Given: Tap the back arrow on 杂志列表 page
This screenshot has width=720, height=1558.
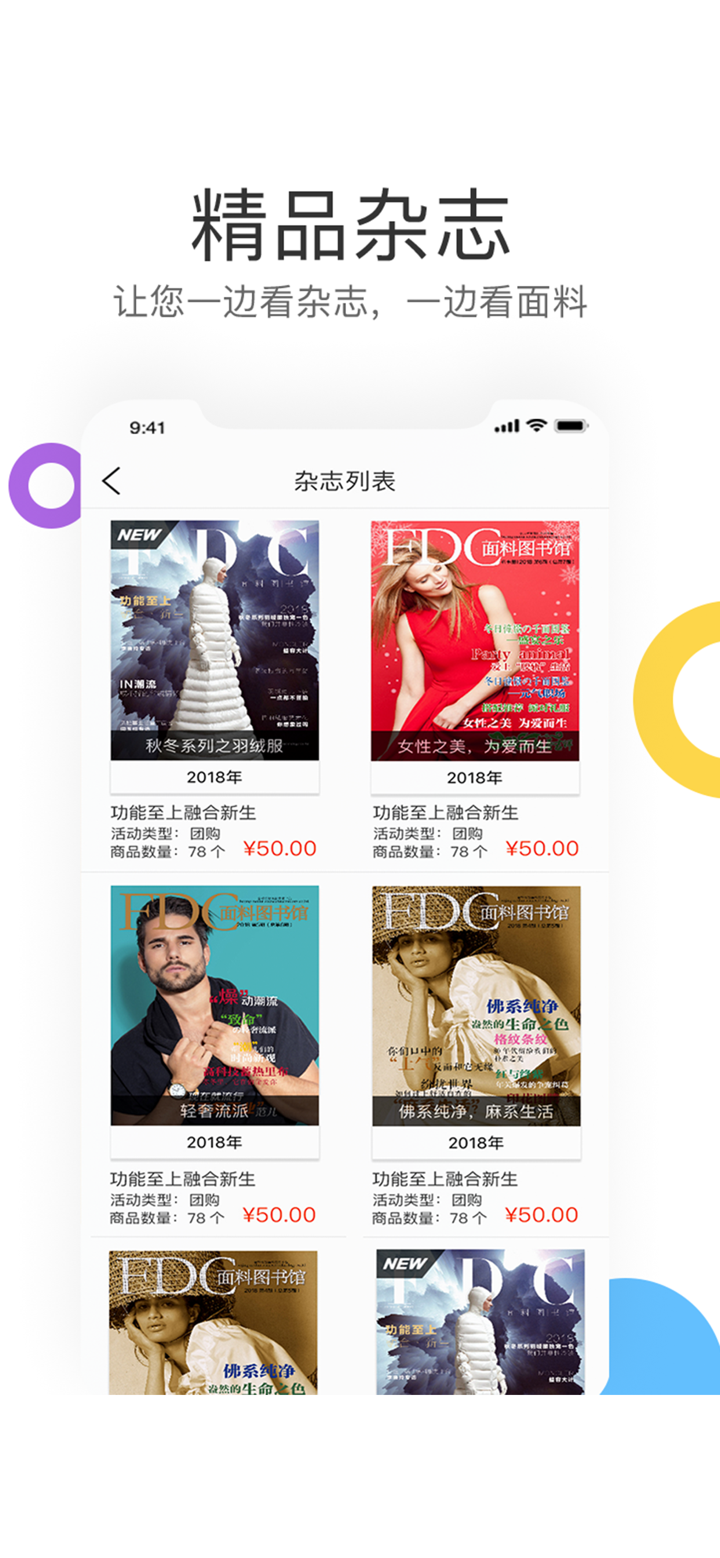Looking at the screenshot, I should [x=113, y=481].
